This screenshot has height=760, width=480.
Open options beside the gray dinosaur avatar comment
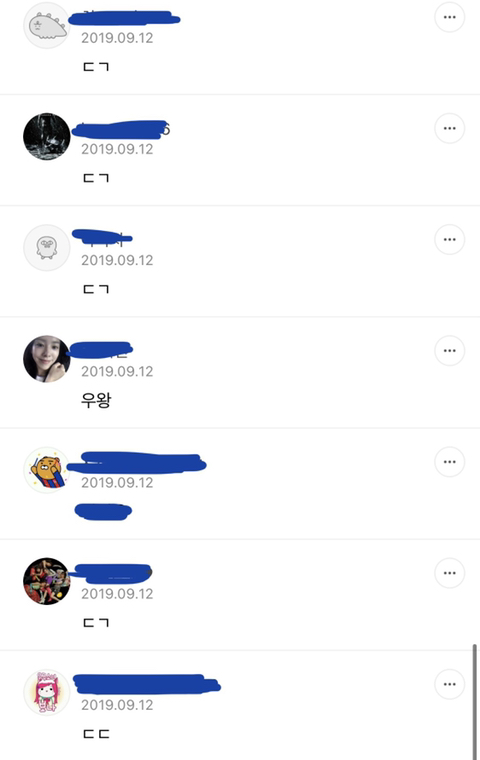click(449, 17)
